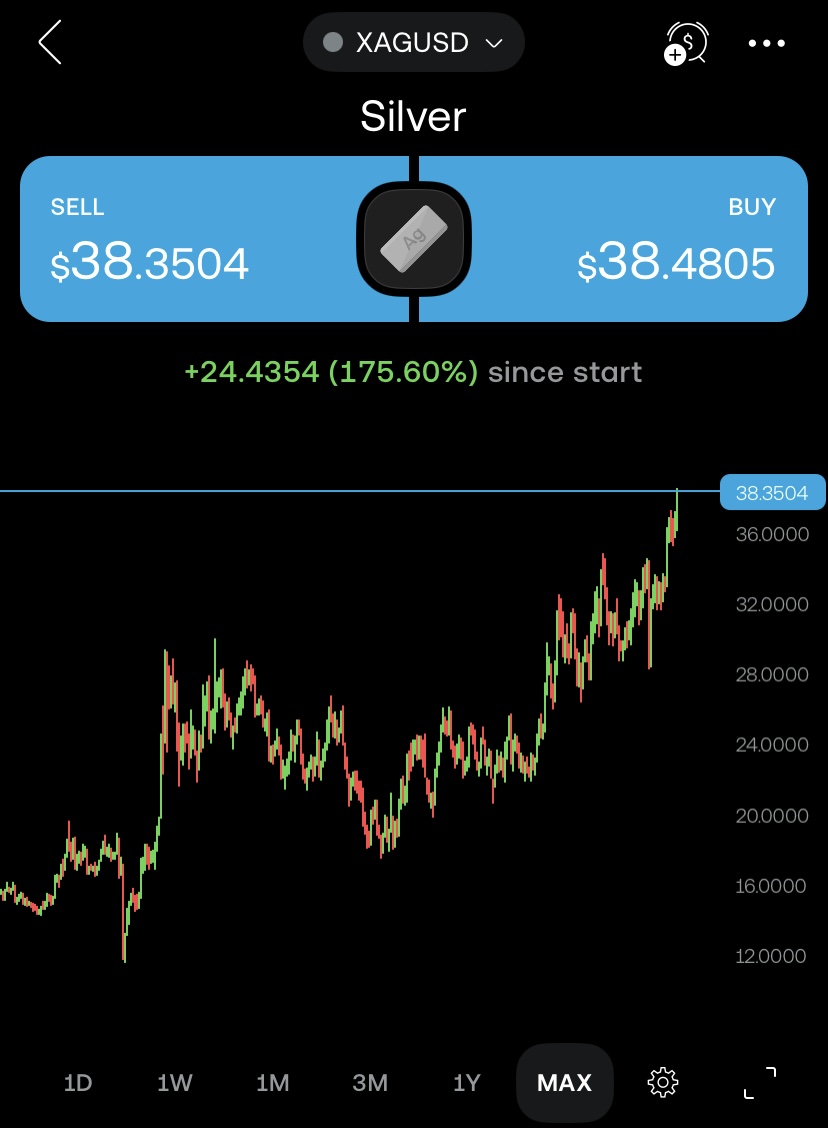Show the 1M chart range
This screenshot has height=1128, width=828.
tap(272, 1083)
